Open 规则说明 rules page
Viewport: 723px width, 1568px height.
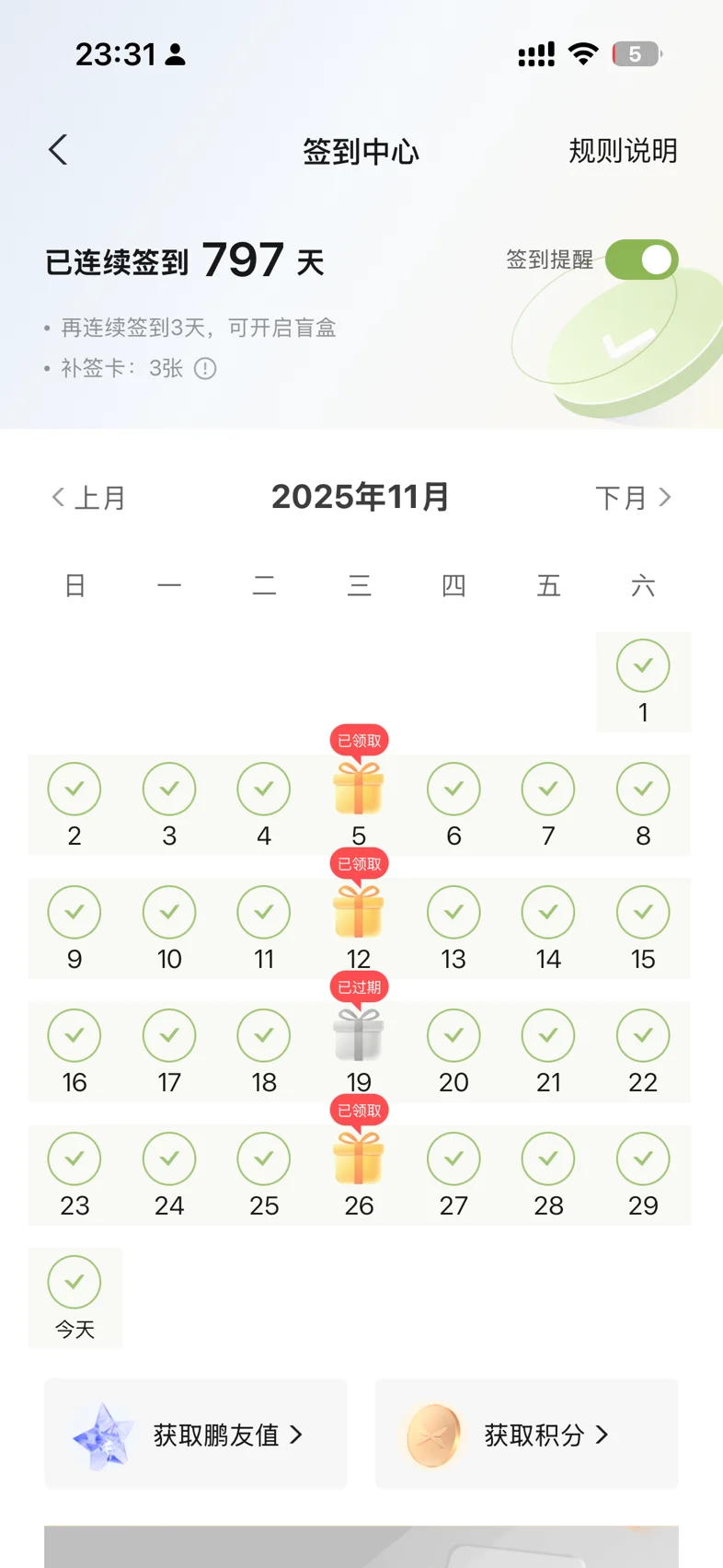coord(623,151)
